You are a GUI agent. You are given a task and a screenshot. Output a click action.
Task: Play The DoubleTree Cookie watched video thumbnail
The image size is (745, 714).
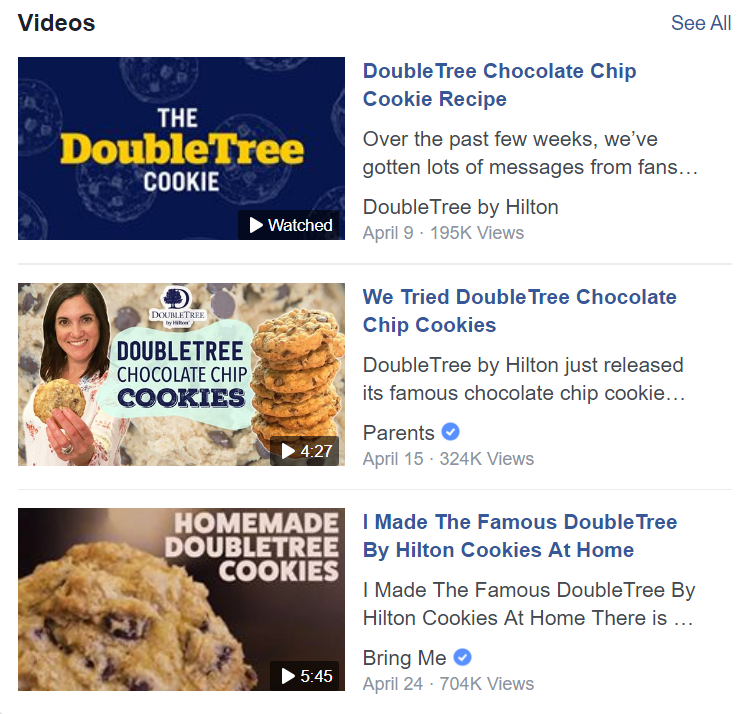pyautogui.click(x=181, y=148)
